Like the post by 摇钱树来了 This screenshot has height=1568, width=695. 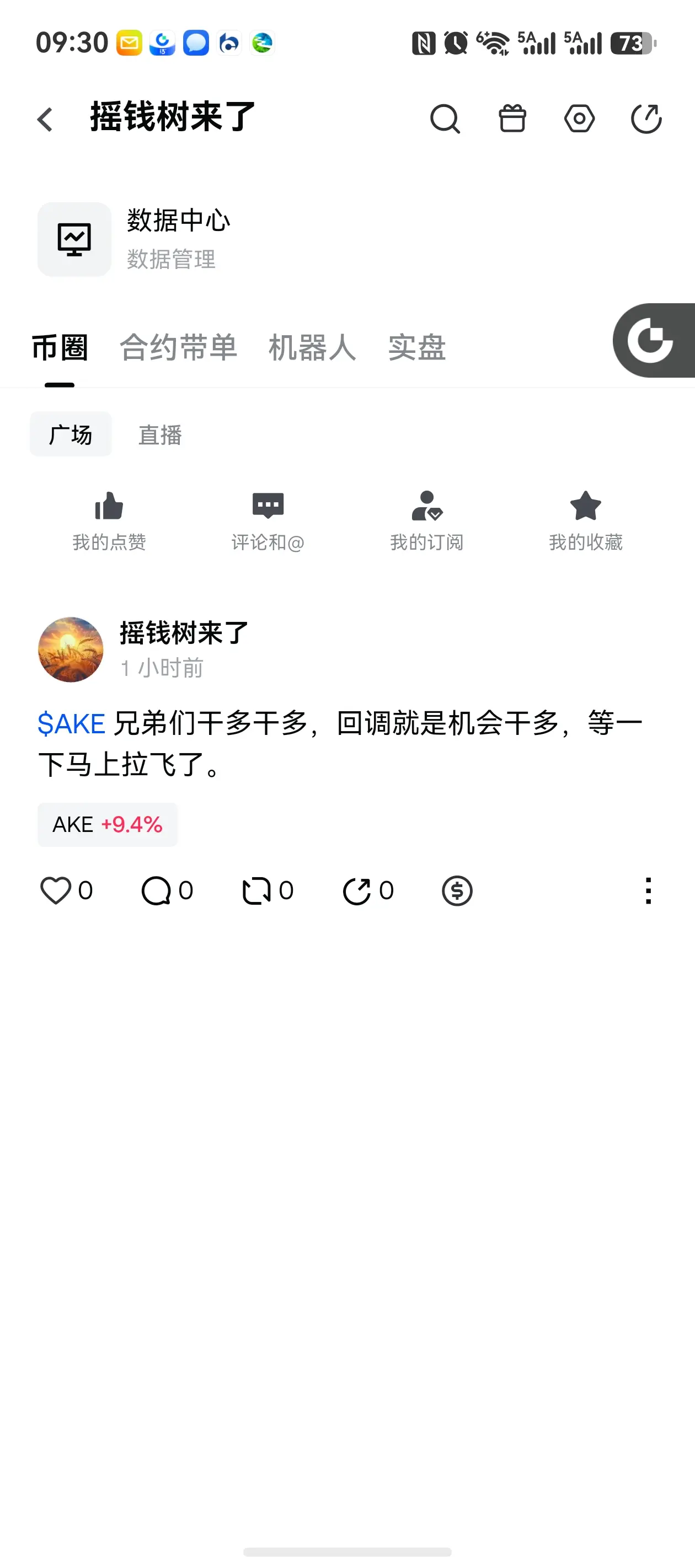56,890
